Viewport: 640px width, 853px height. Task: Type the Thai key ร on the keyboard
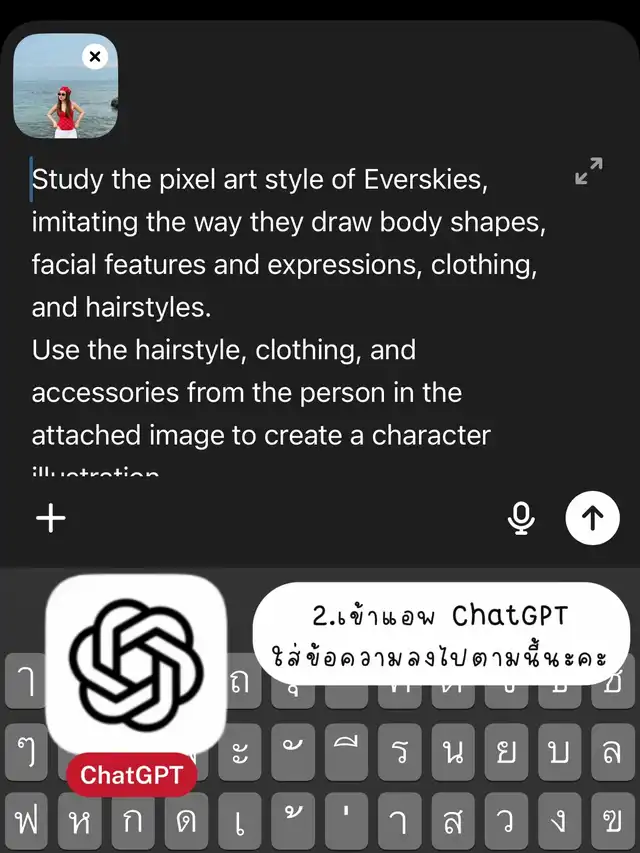pyautogui.click(x=400, y=751)
